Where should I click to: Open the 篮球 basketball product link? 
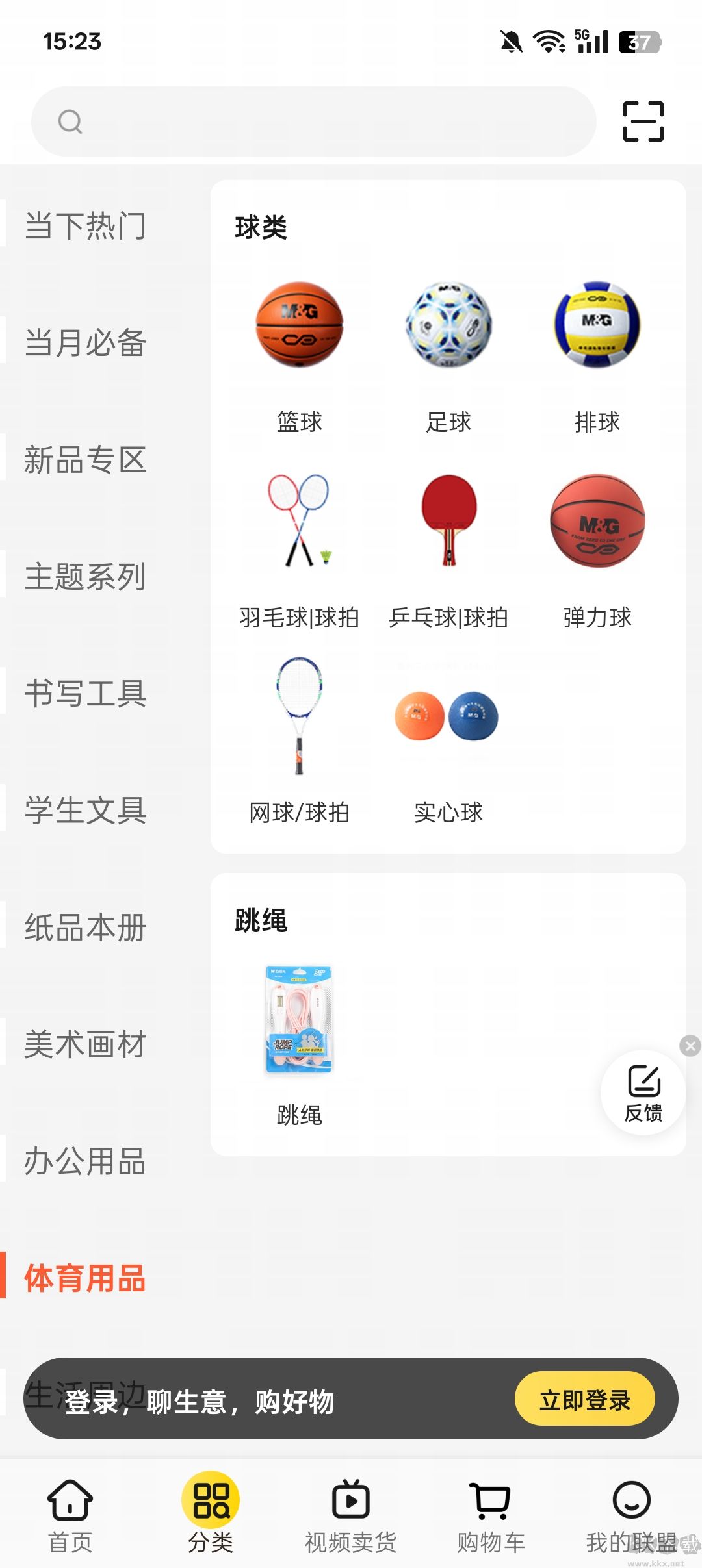[x=301, y=330]
